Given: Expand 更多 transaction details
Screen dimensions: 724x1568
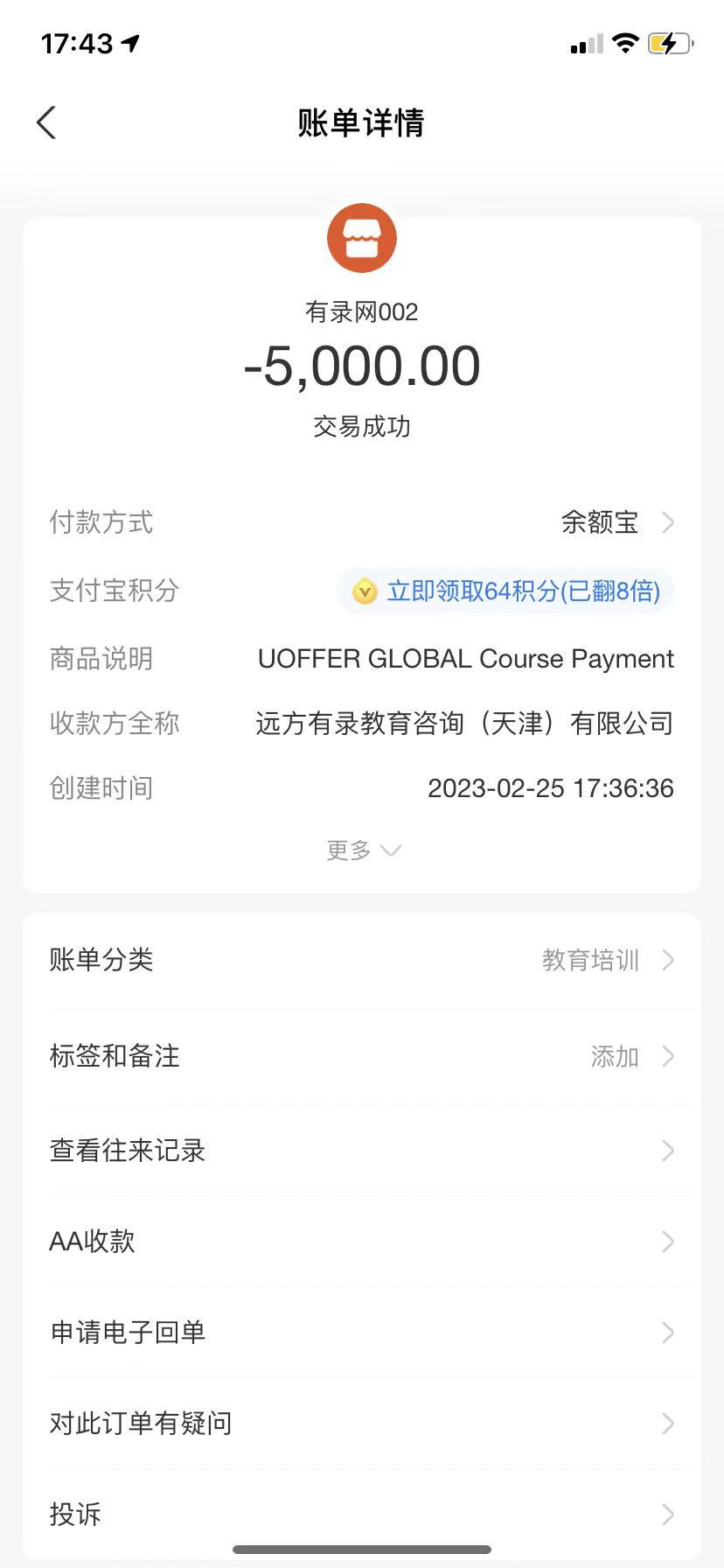Looking at the screenshot, I should click(x=362, y=850).
